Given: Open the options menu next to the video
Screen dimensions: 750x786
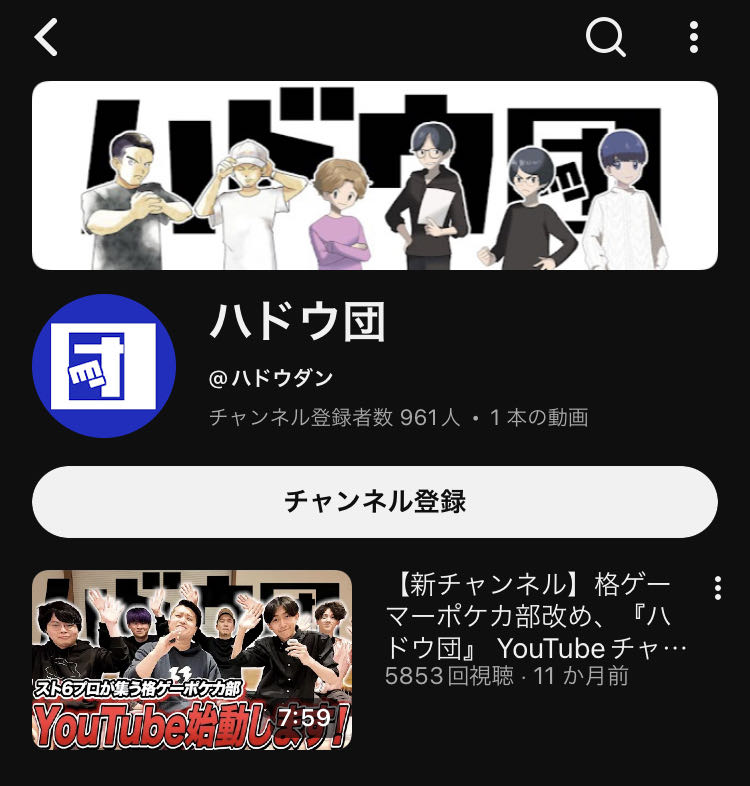Looking at the screenshot, I should (717, 588).
